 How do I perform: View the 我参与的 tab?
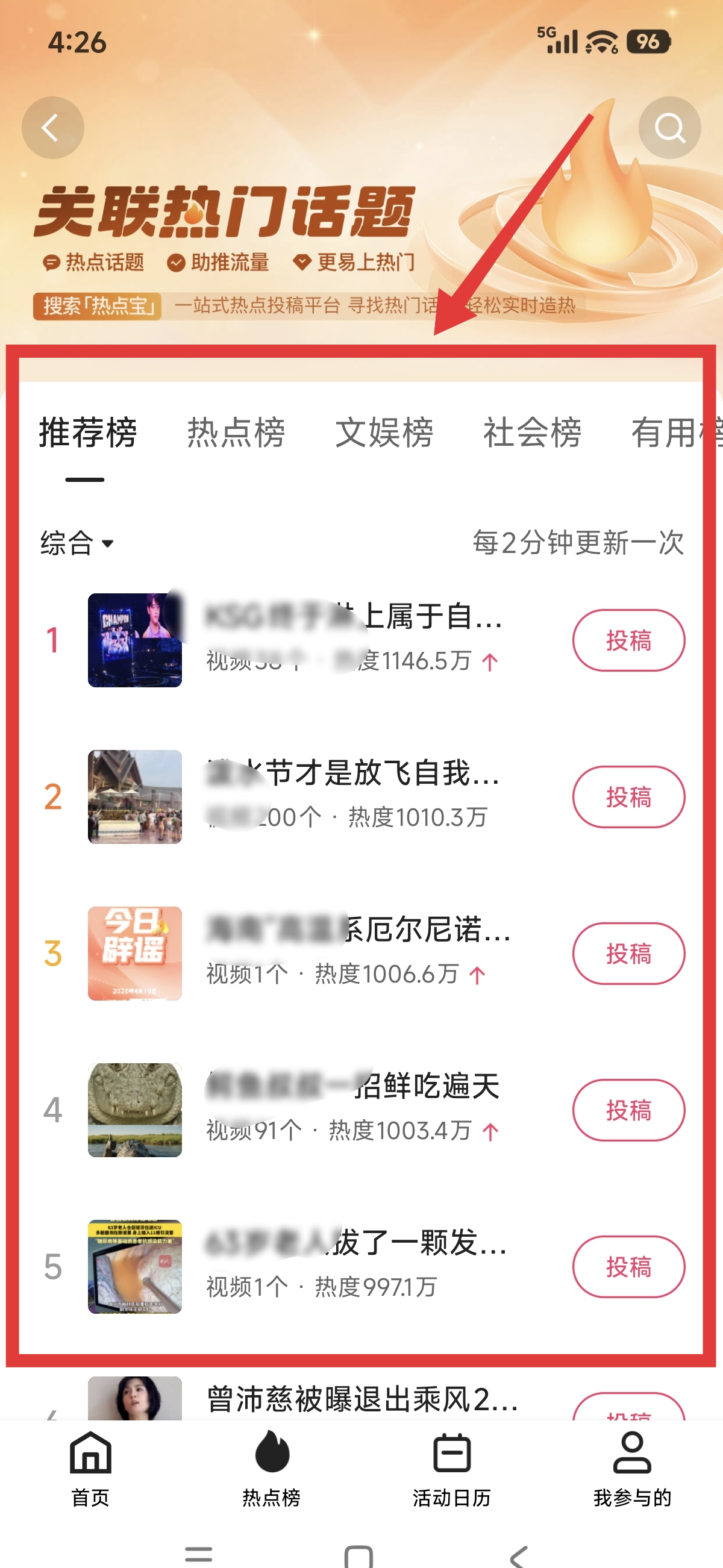click(632, 1468)
